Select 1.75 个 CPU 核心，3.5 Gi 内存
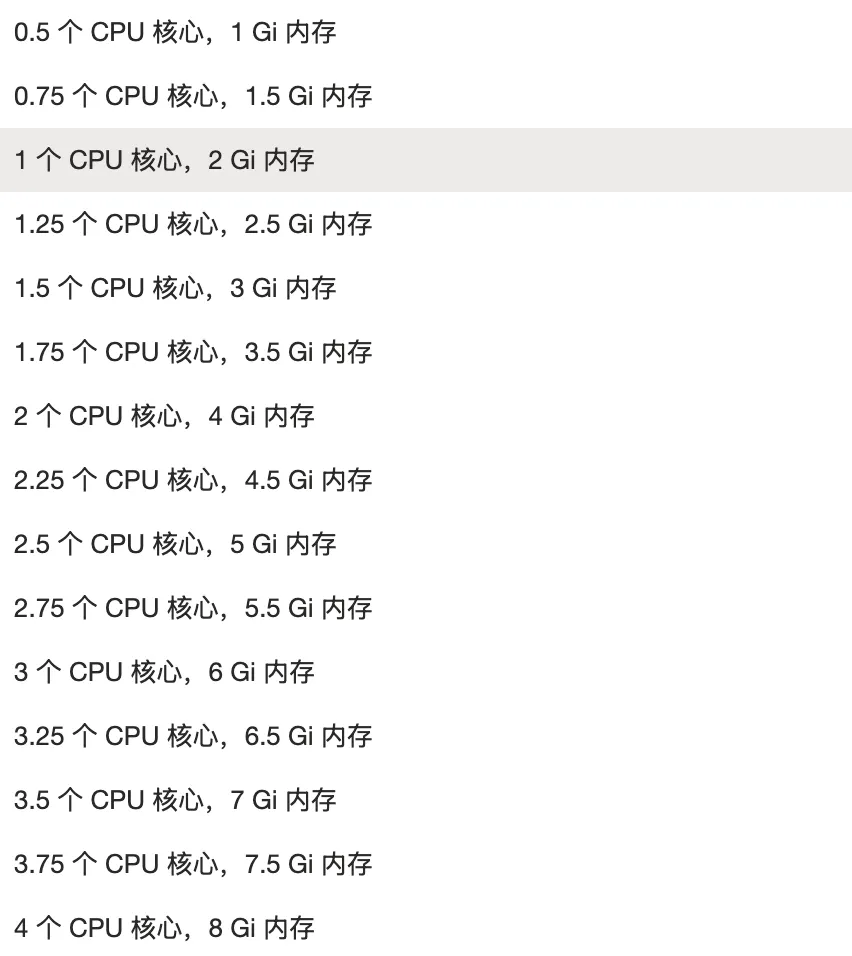 coord(193,352)
